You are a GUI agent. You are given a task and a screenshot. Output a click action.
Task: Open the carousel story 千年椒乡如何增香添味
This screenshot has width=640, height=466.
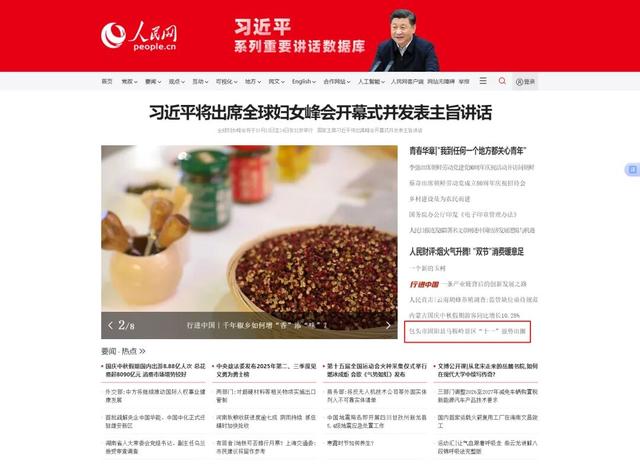(257, 325)
